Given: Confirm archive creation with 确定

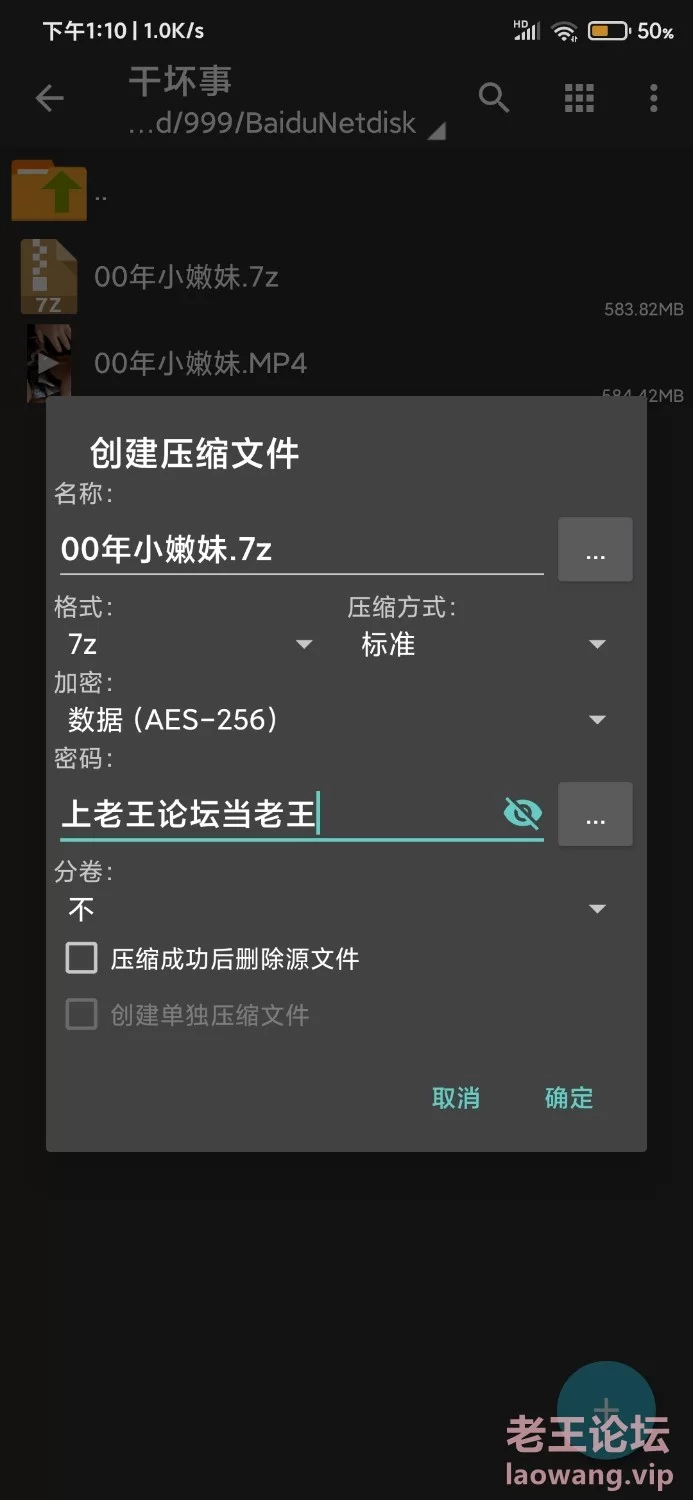Looking at the screenshot, I should (569, 1098).
